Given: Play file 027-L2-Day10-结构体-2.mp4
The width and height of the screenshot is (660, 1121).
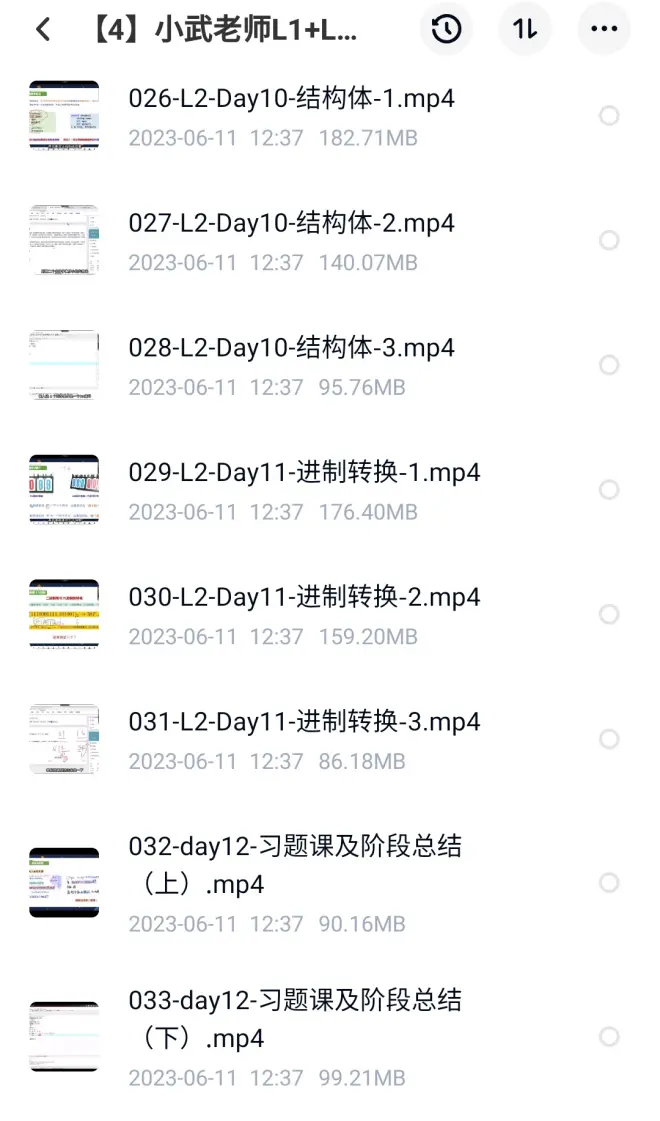Looking at the screenshot, I should point(291,223).
